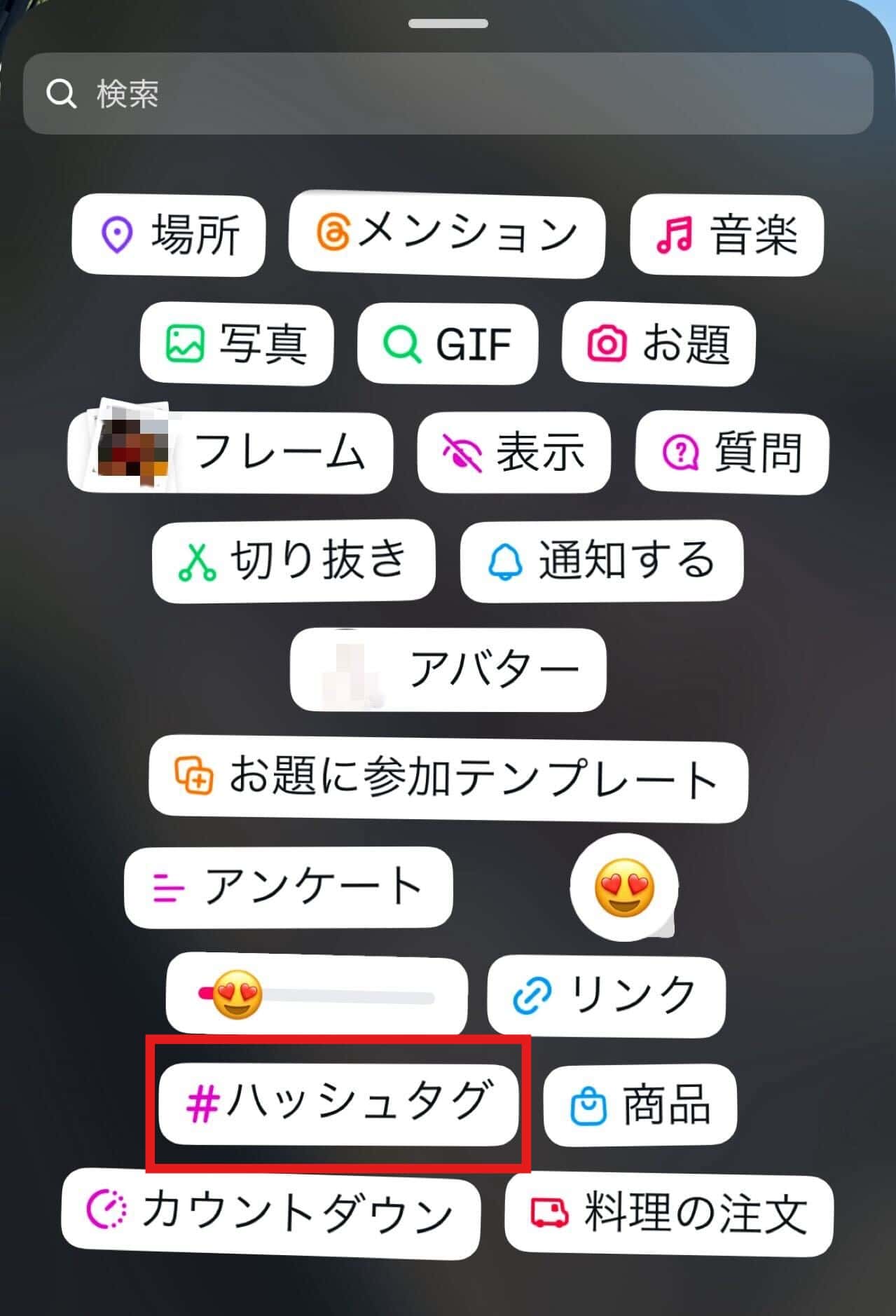
Task: Open the GIF magnifier search icon
Action: [x=446, y=343]
